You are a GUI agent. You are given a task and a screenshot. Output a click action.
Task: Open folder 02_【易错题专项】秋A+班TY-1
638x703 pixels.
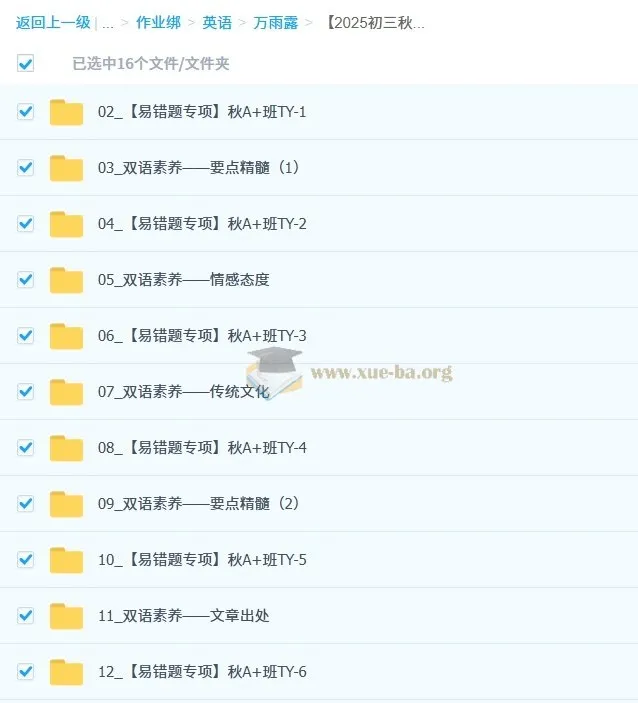pos(201,112)
